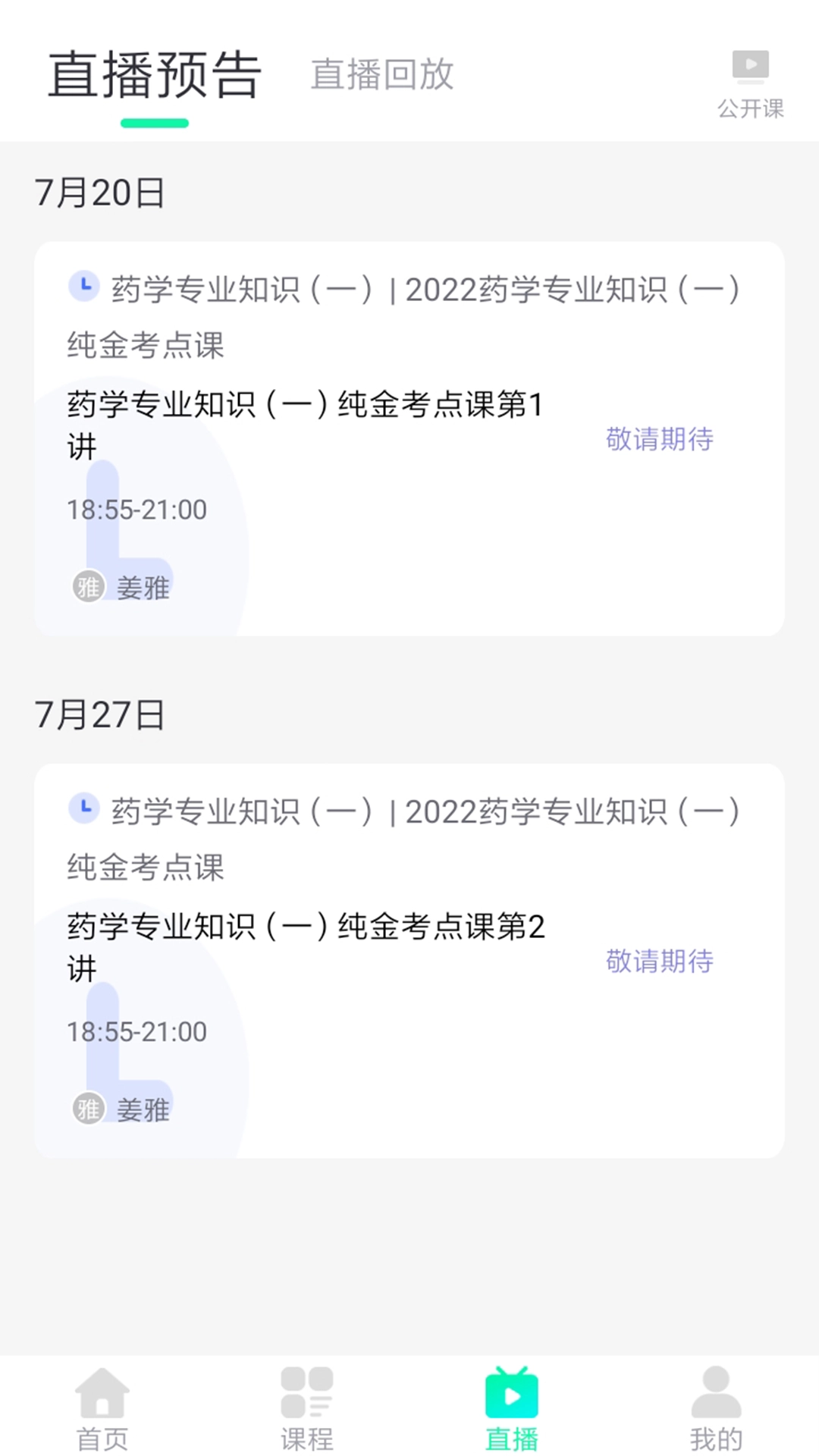This screenshot has width=819, height=1456.
Task: Tap teacher 姜雅's avatar on the second card
Action: tap(87, 1108)
